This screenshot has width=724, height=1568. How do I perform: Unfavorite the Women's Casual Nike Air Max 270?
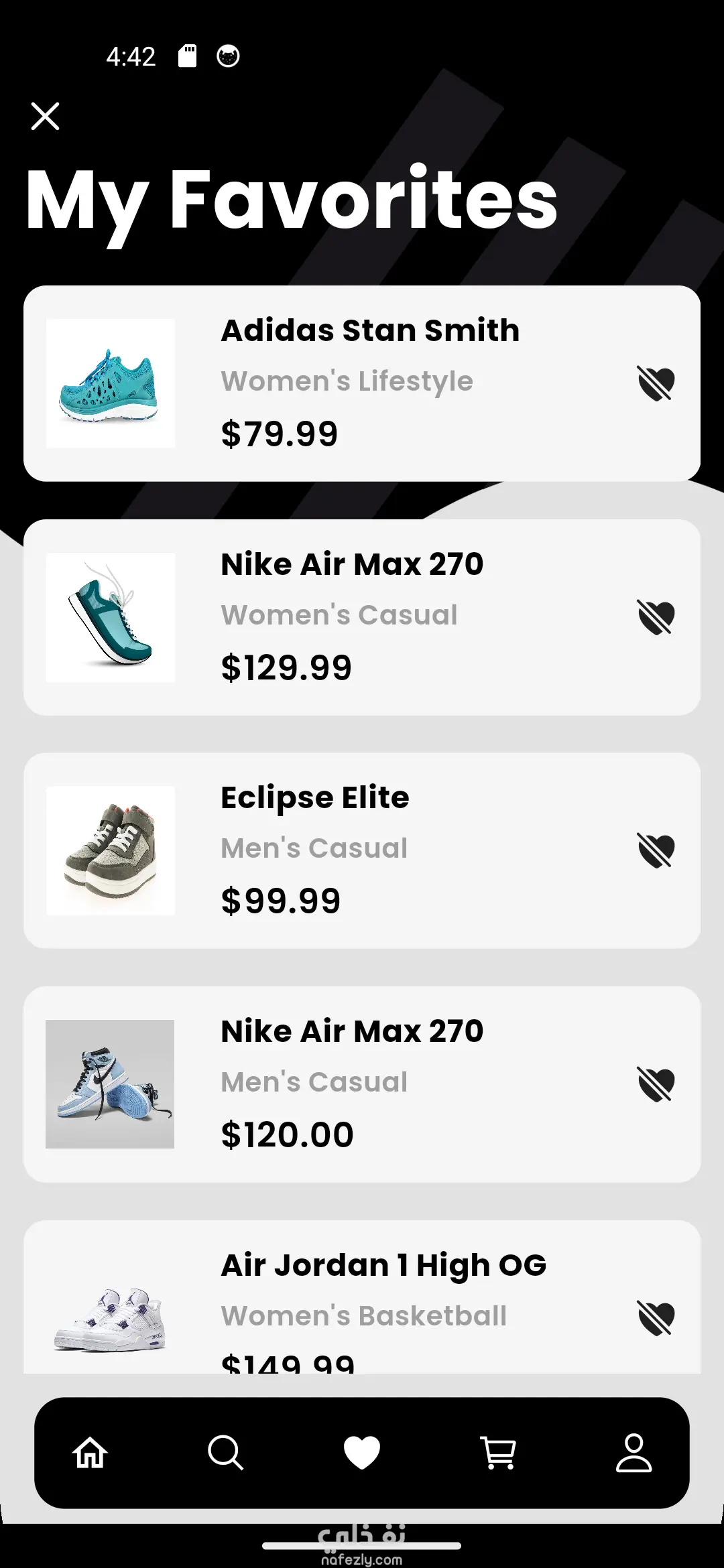click(656, 617)
